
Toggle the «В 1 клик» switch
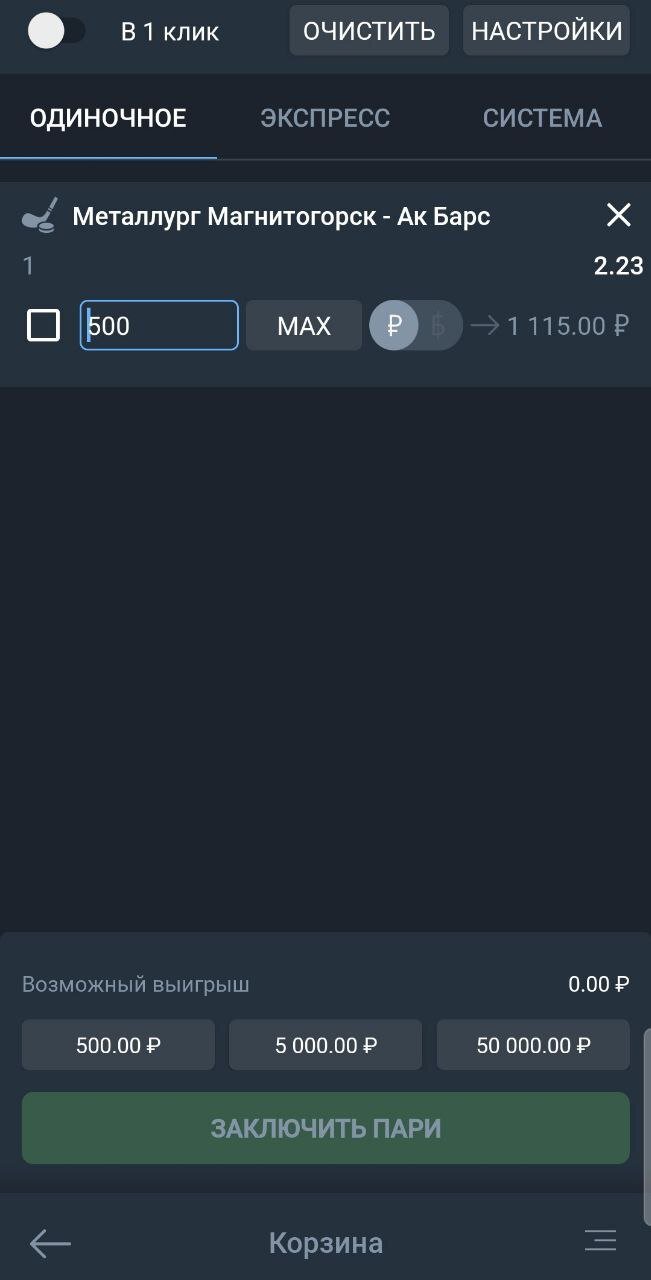pos(56,31)
